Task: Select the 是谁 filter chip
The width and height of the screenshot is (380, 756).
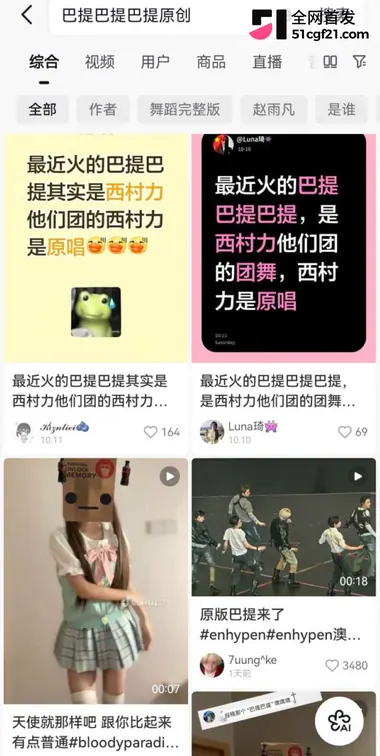Action: (x=341, y=109)
